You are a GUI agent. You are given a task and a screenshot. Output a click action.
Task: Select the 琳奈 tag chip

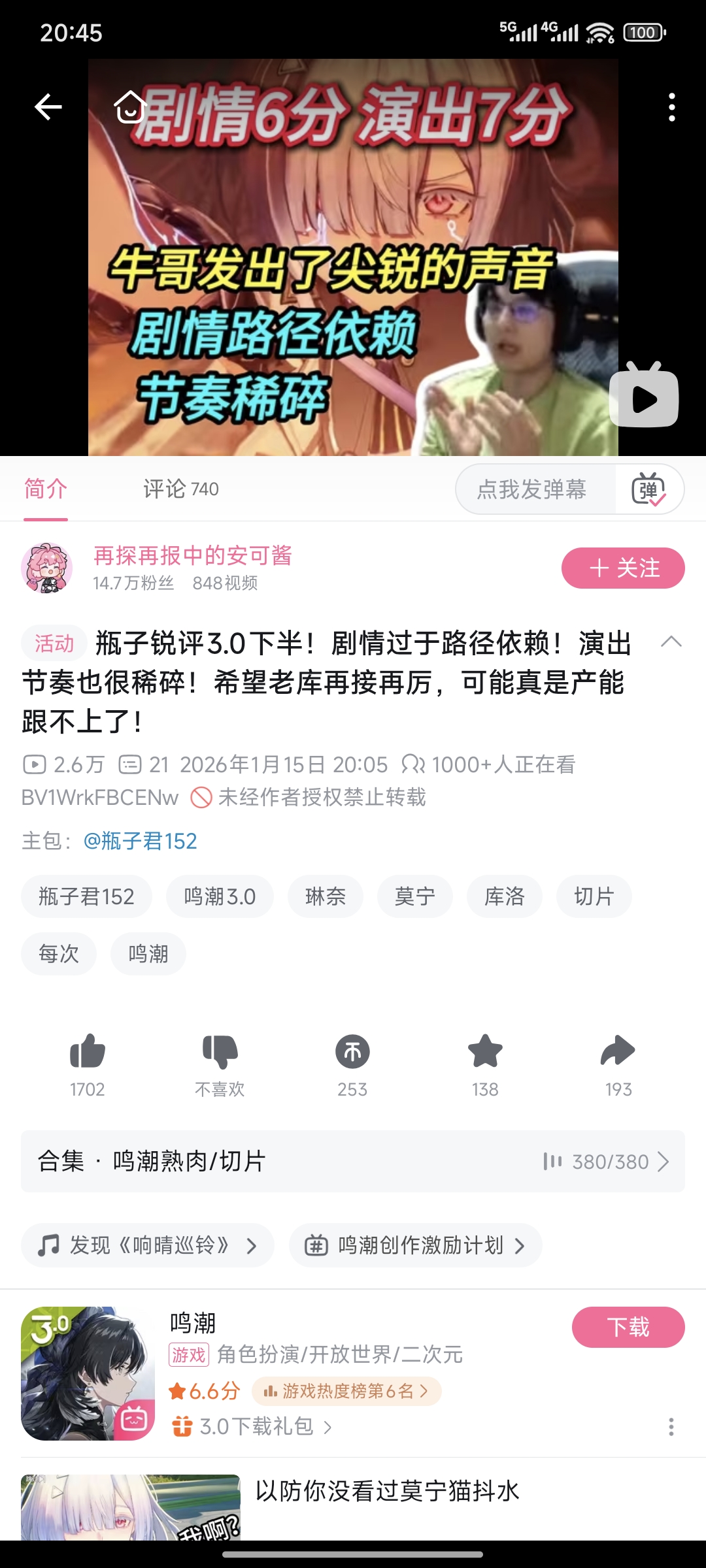click(326, 896)
